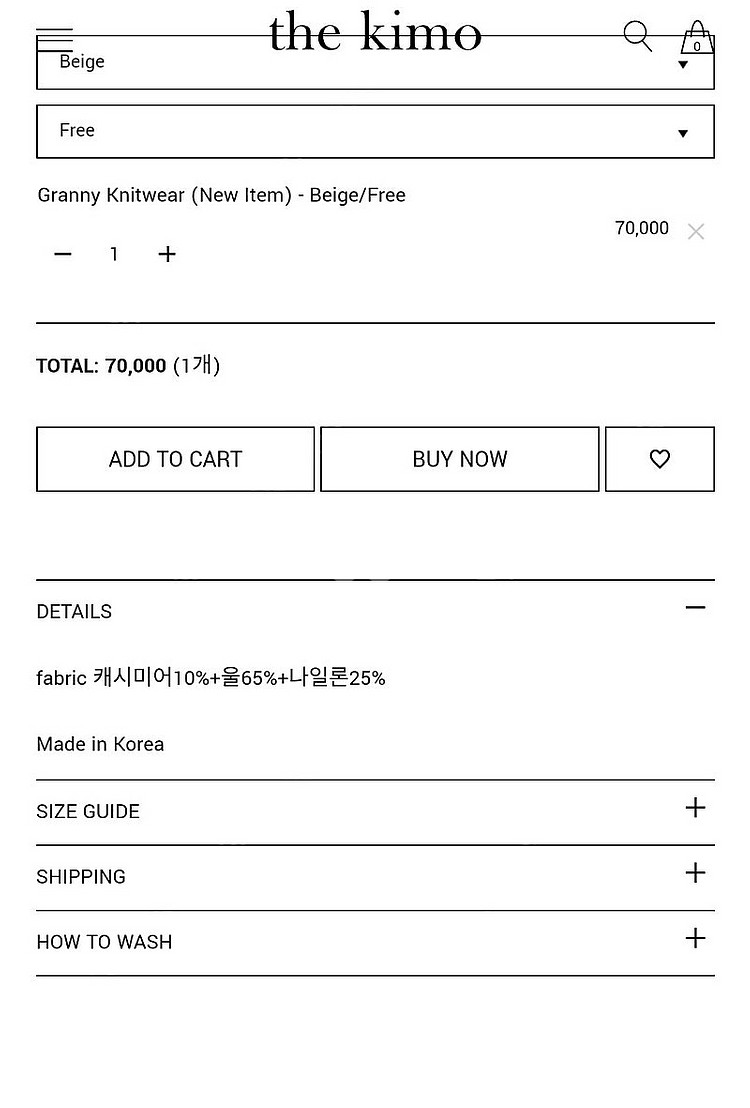Increase quantity with the plus button
The image size is (750, 1108).
pos(167,254)
